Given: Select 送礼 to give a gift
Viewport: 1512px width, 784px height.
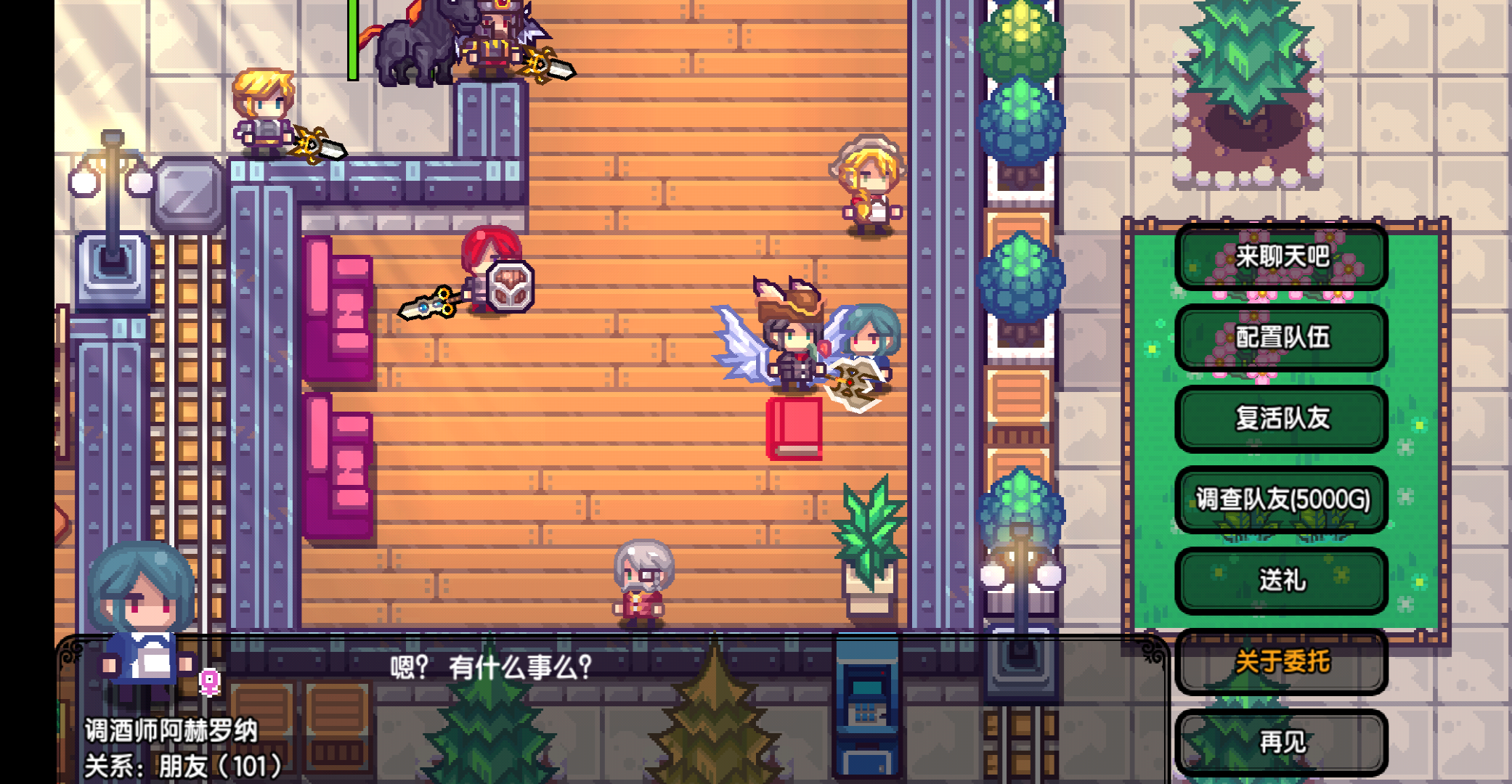Looking at the screenshot, I should (1282, 581).
